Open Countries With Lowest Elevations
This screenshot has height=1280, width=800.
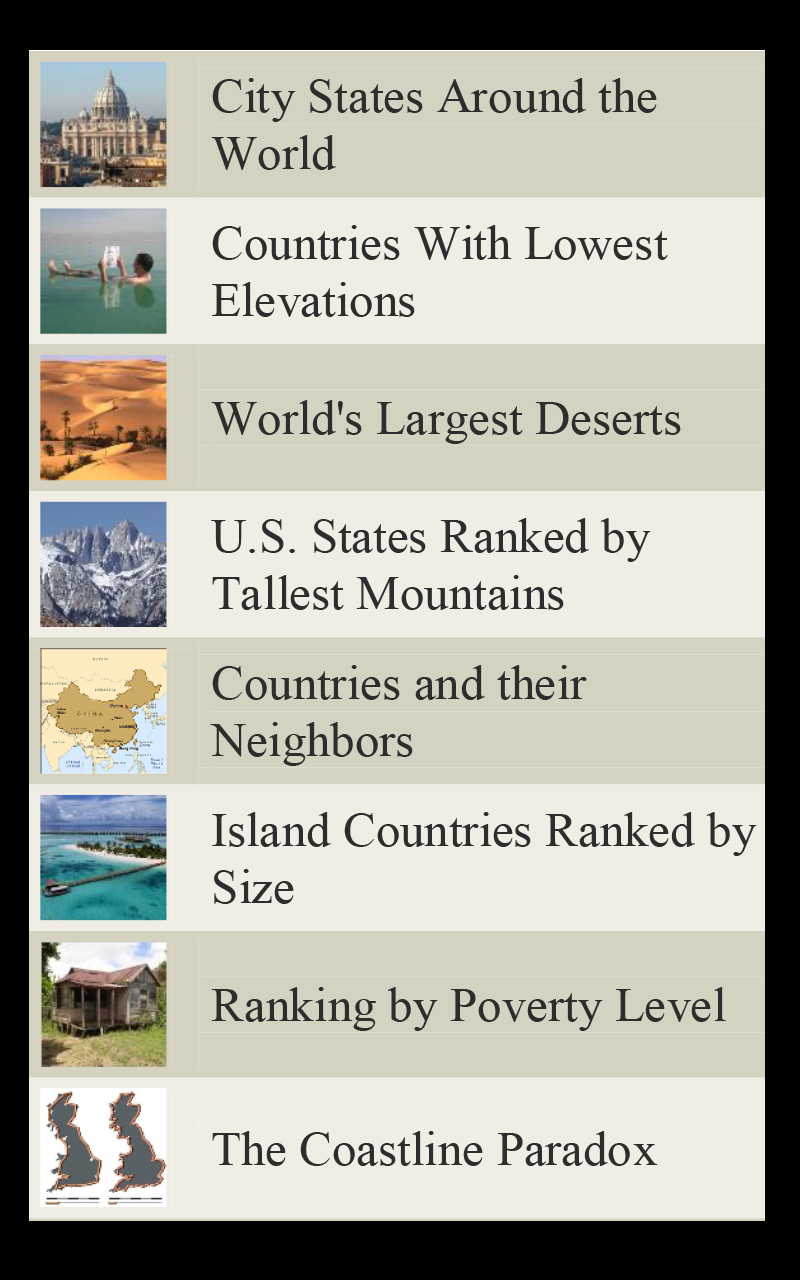[440, 268]
